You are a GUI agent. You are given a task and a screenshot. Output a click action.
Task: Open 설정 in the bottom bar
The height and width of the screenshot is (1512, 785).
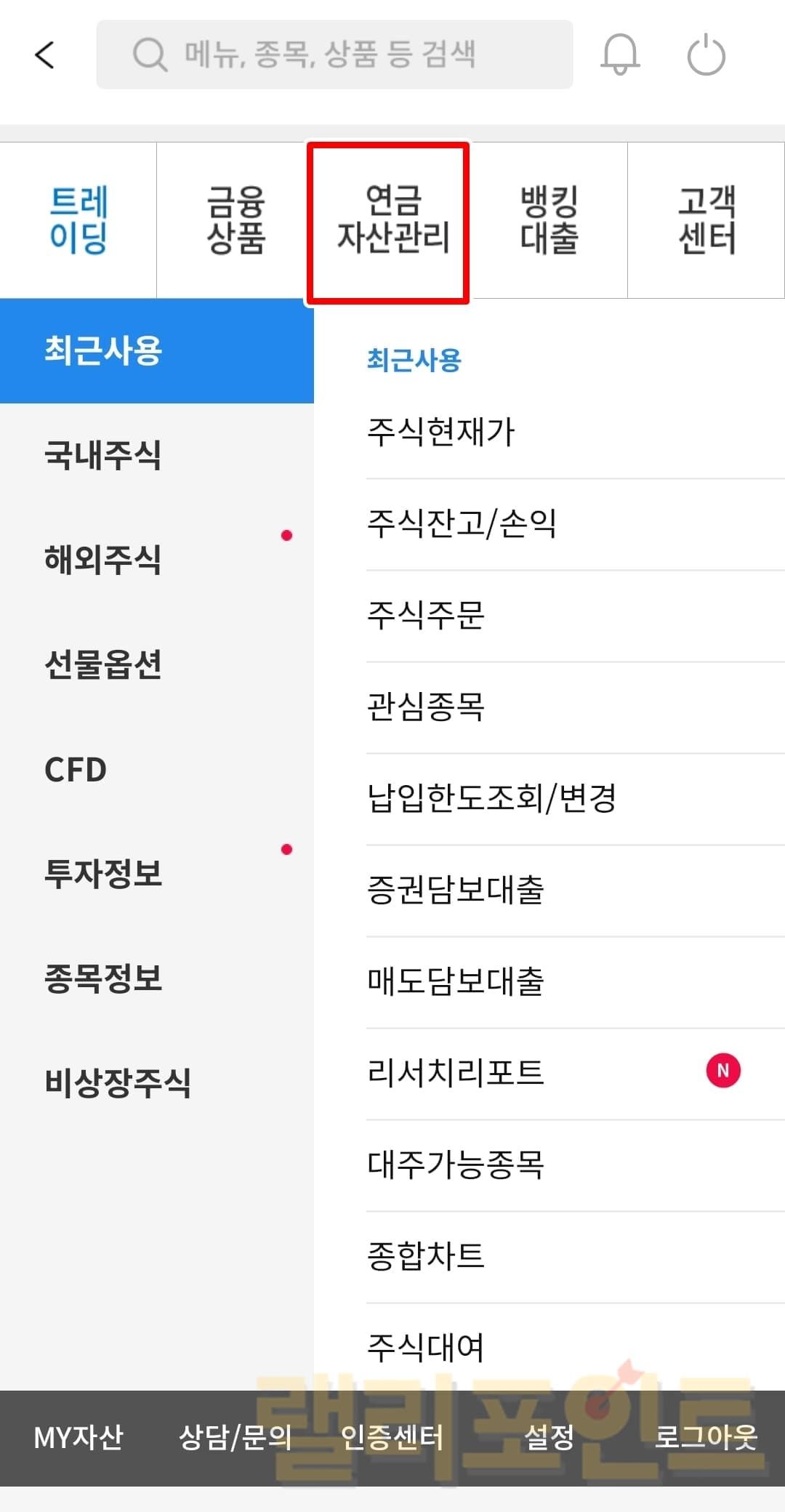549,1437
